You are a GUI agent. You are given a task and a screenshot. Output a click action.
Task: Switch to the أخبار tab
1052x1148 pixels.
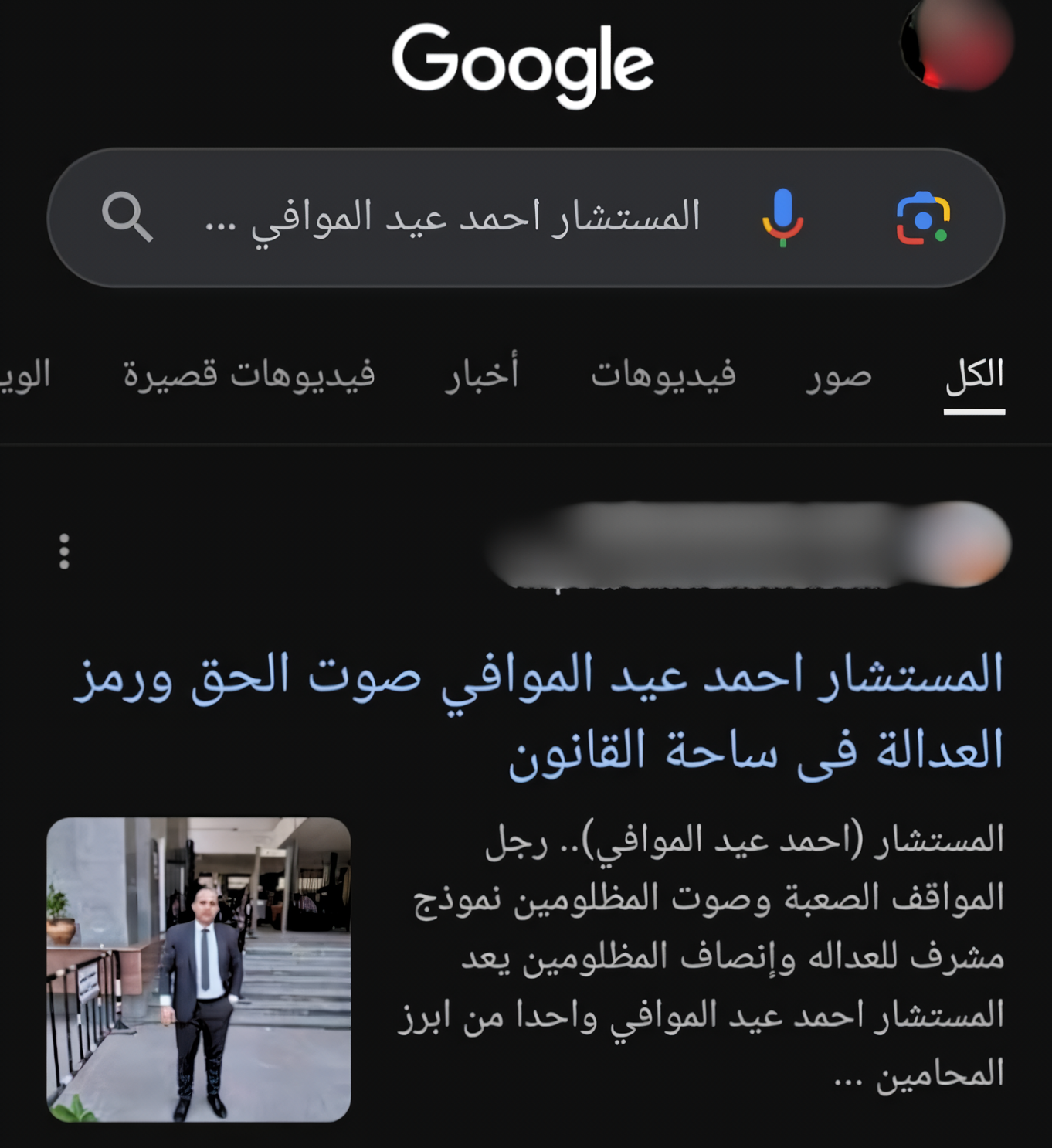click(481, 375)
